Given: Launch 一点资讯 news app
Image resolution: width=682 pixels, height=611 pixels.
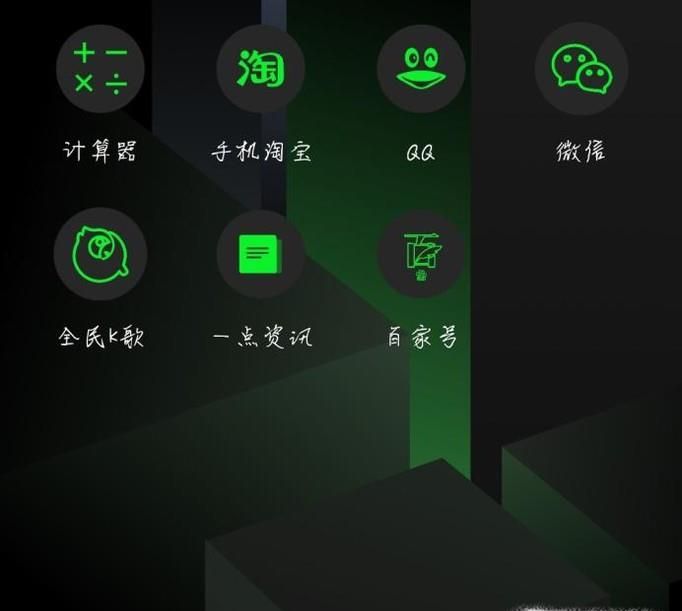Looking at the screenshot, I should [x=260, y=254].
